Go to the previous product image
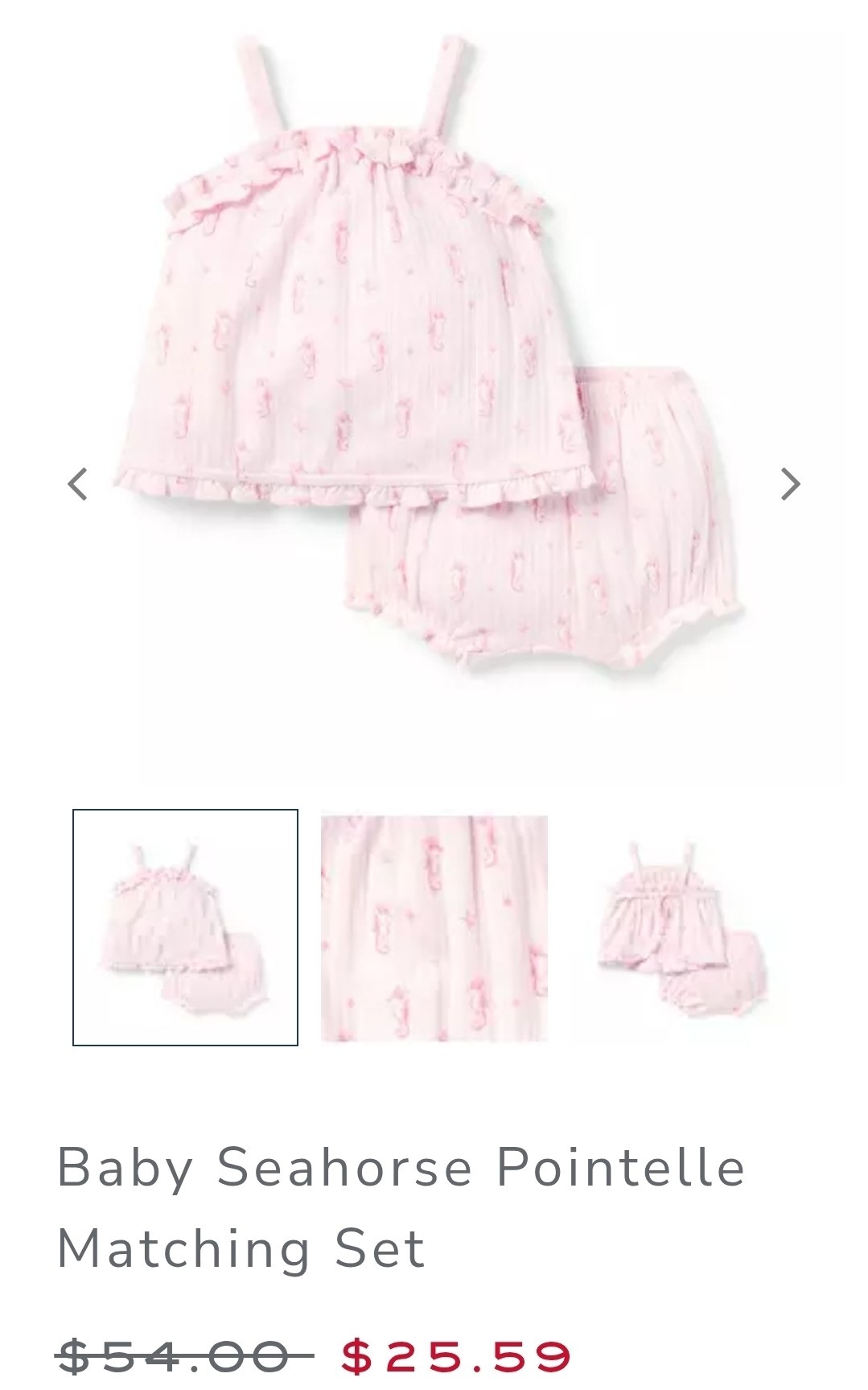The height and width of the screenshot is (1390, 868). tap(77, 485)
